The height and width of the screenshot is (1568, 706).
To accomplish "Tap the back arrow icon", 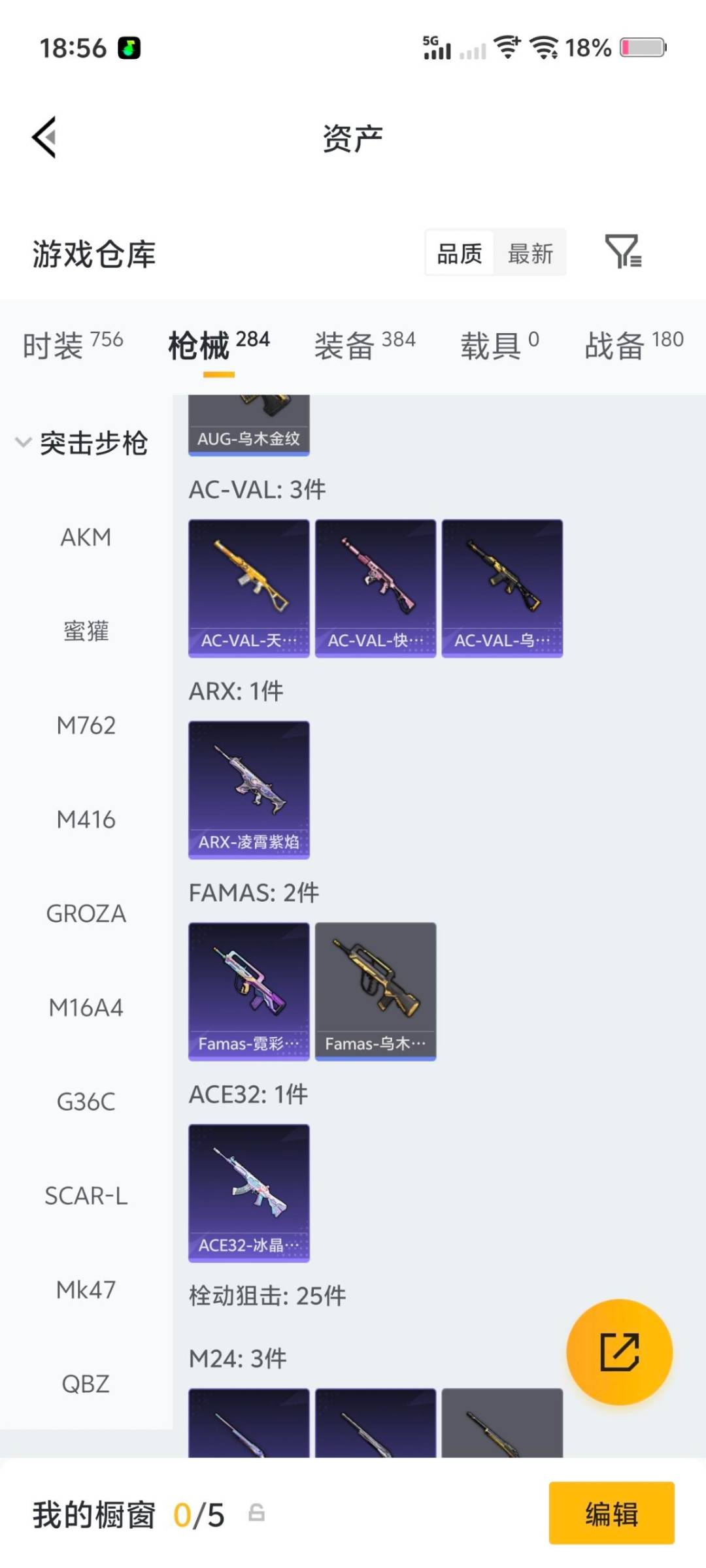I will [43, 137].
